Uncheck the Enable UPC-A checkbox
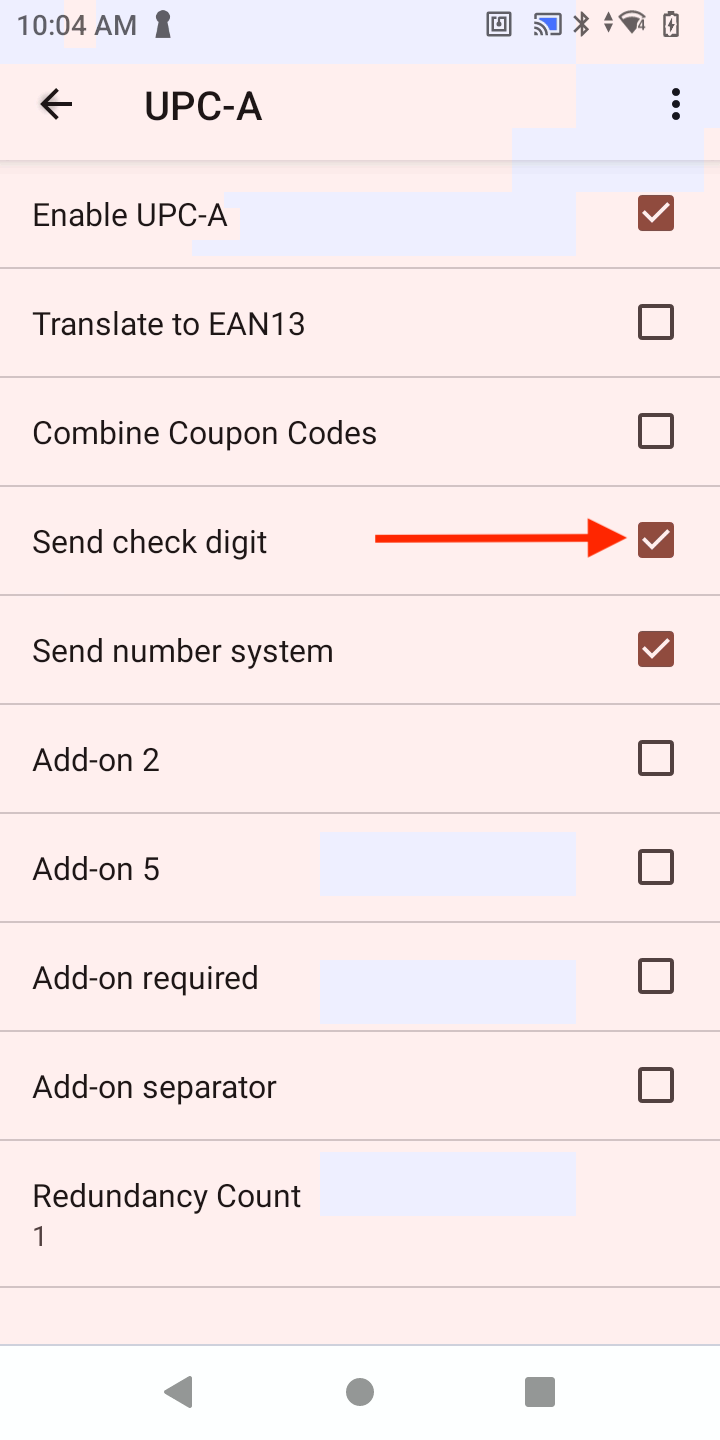This screenshot has height=1440, width=720. (x=656, y=213)
